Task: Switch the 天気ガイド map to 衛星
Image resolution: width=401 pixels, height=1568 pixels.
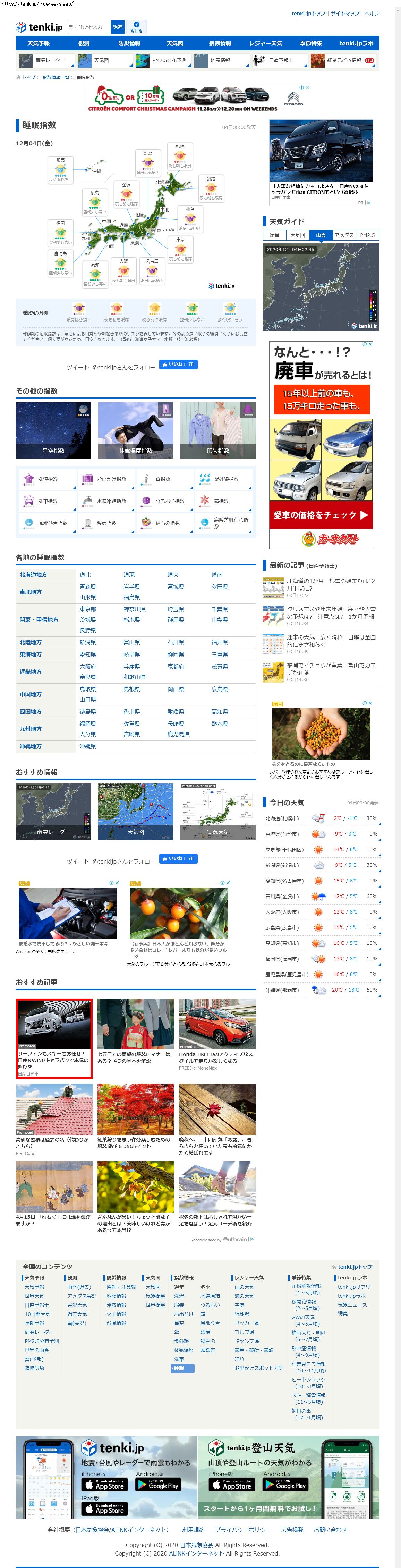Action: tap(274, 235)
